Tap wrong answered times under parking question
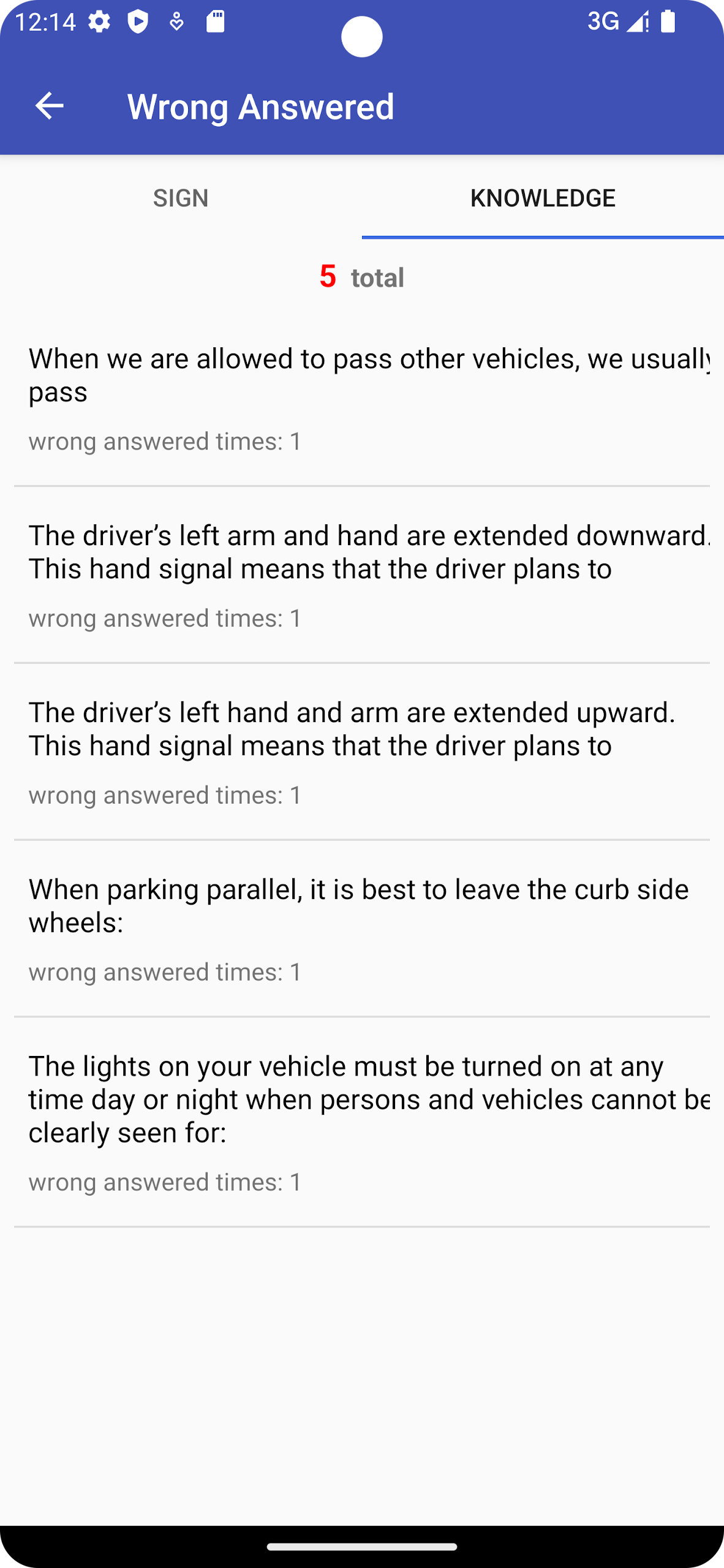724x1568 pixels. [164, 972]
